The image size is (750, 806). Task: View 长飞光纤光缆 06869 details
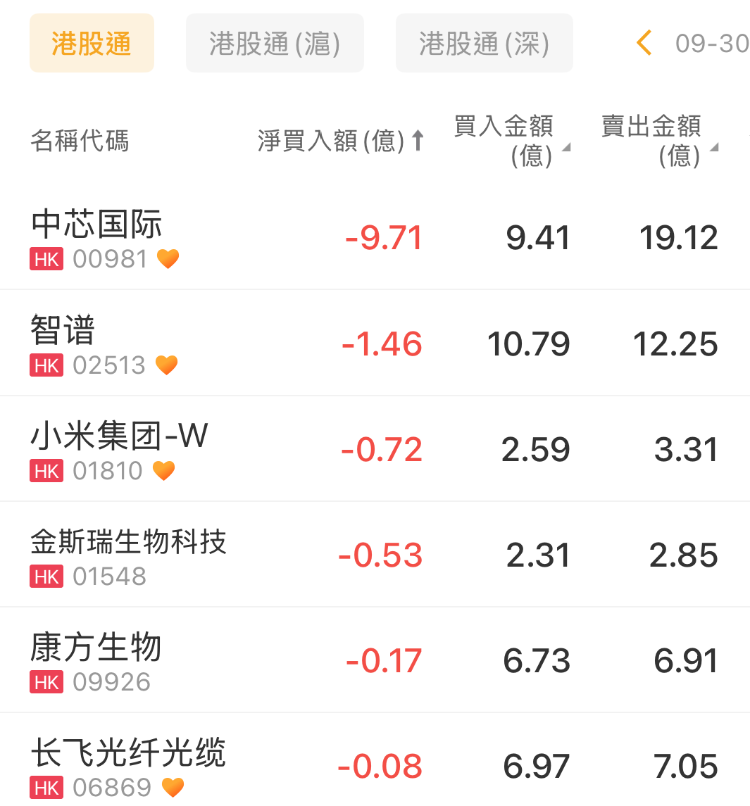[375, 760]
